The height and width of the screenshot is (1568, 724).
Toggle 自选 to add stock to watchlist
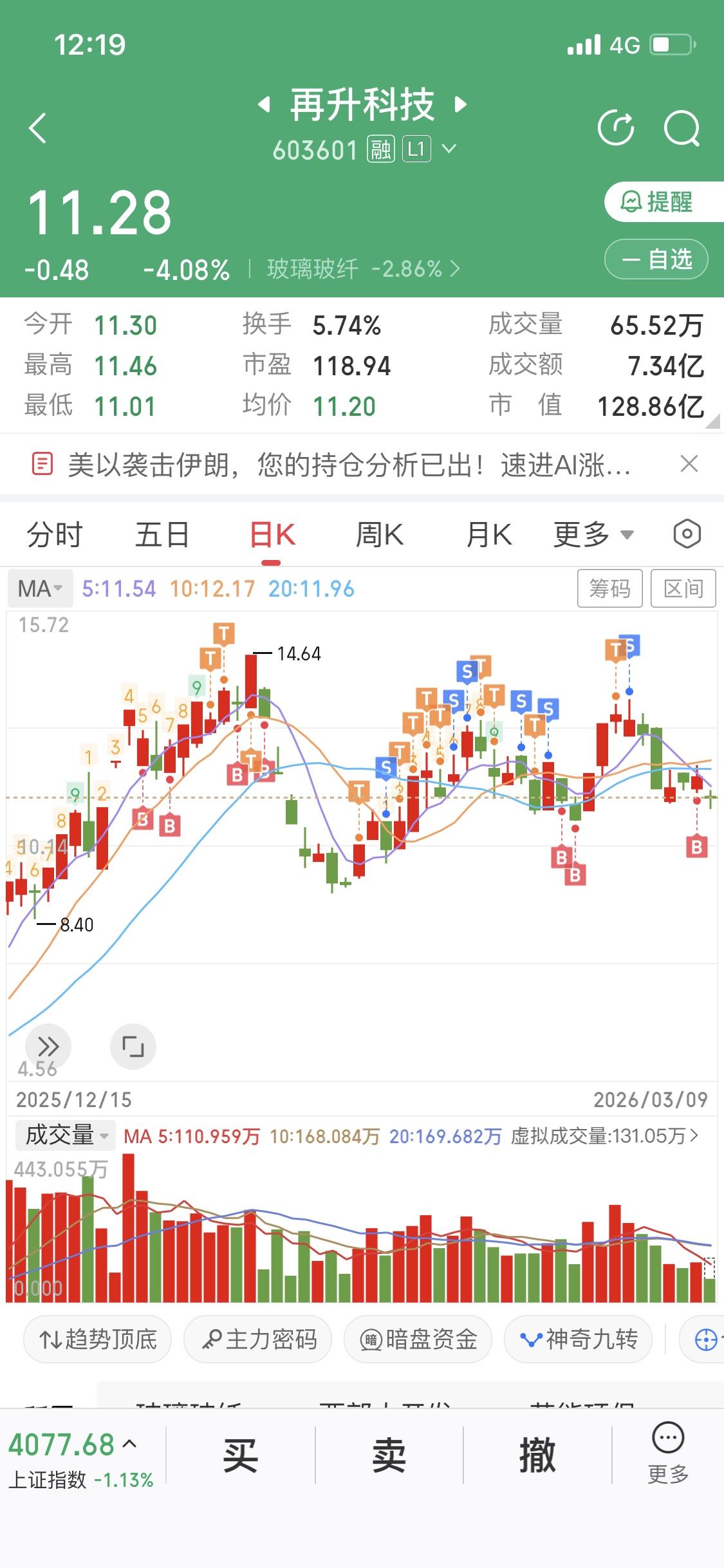pos(655,259)
